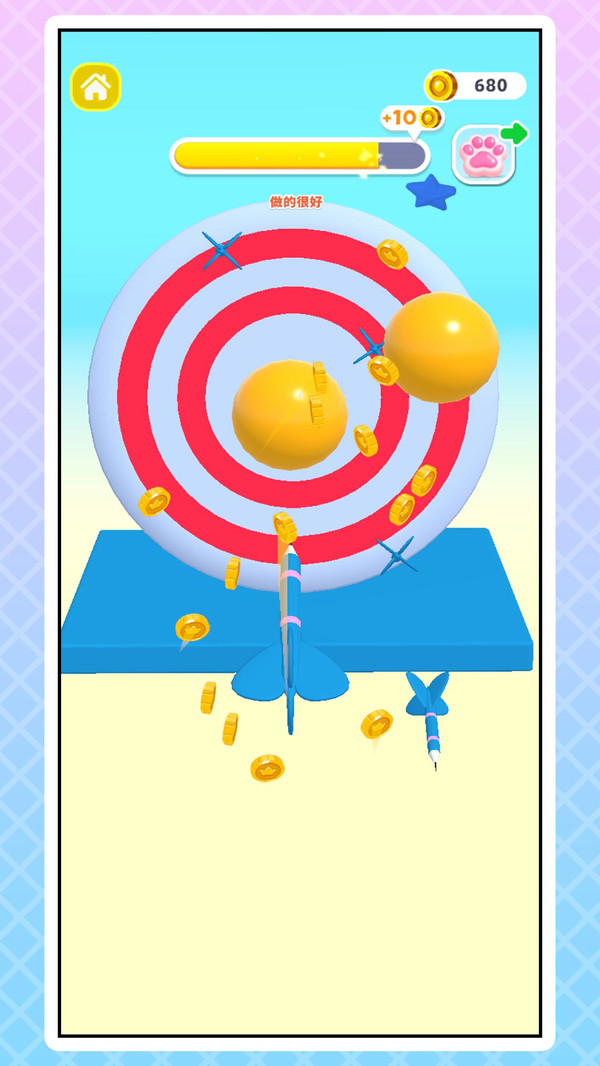Tap the pink paw button

pyautogui.click(x=484, y=156)
